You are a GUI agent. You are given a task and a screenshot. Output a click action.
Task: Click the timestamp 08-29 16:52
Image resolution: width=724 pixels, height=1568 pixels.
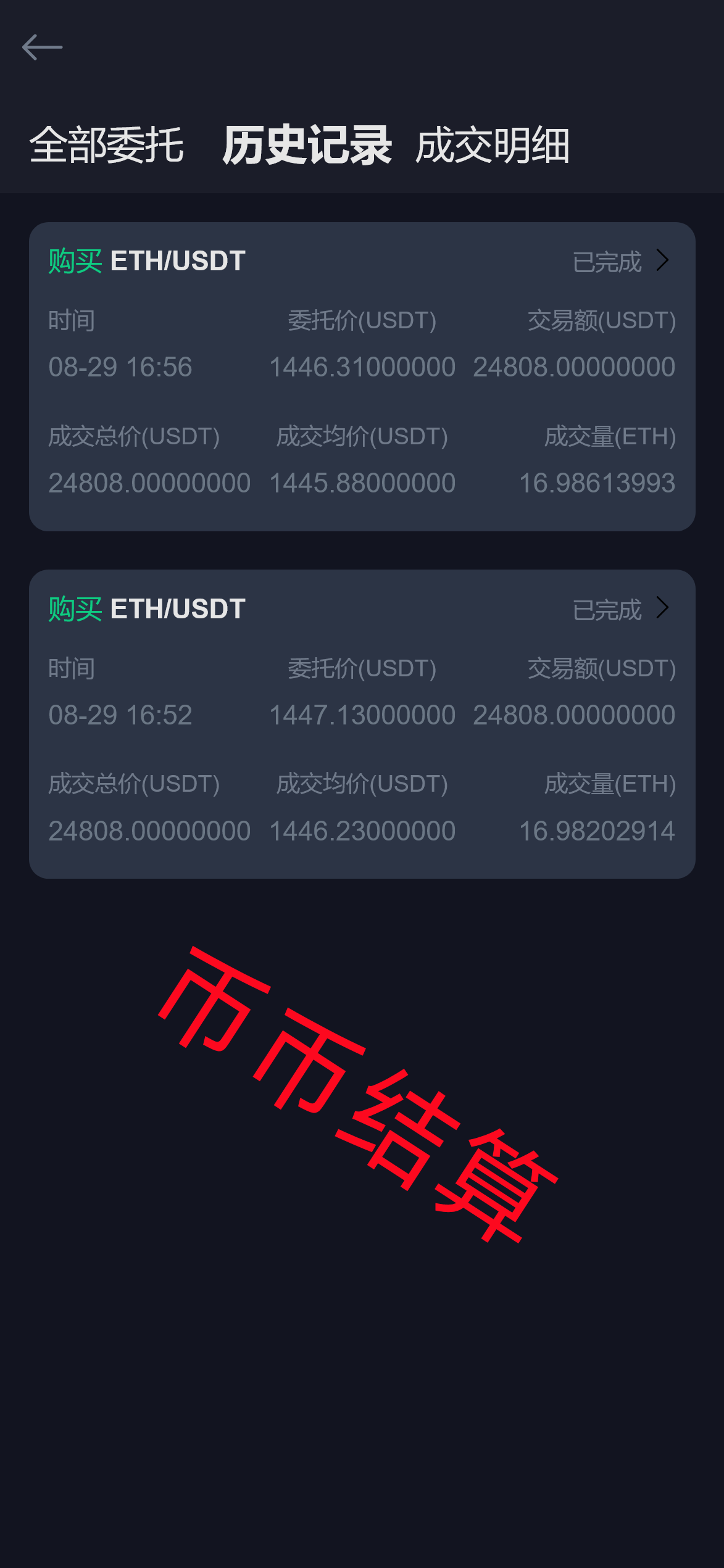pyautogui.click(x=120, y=715)
